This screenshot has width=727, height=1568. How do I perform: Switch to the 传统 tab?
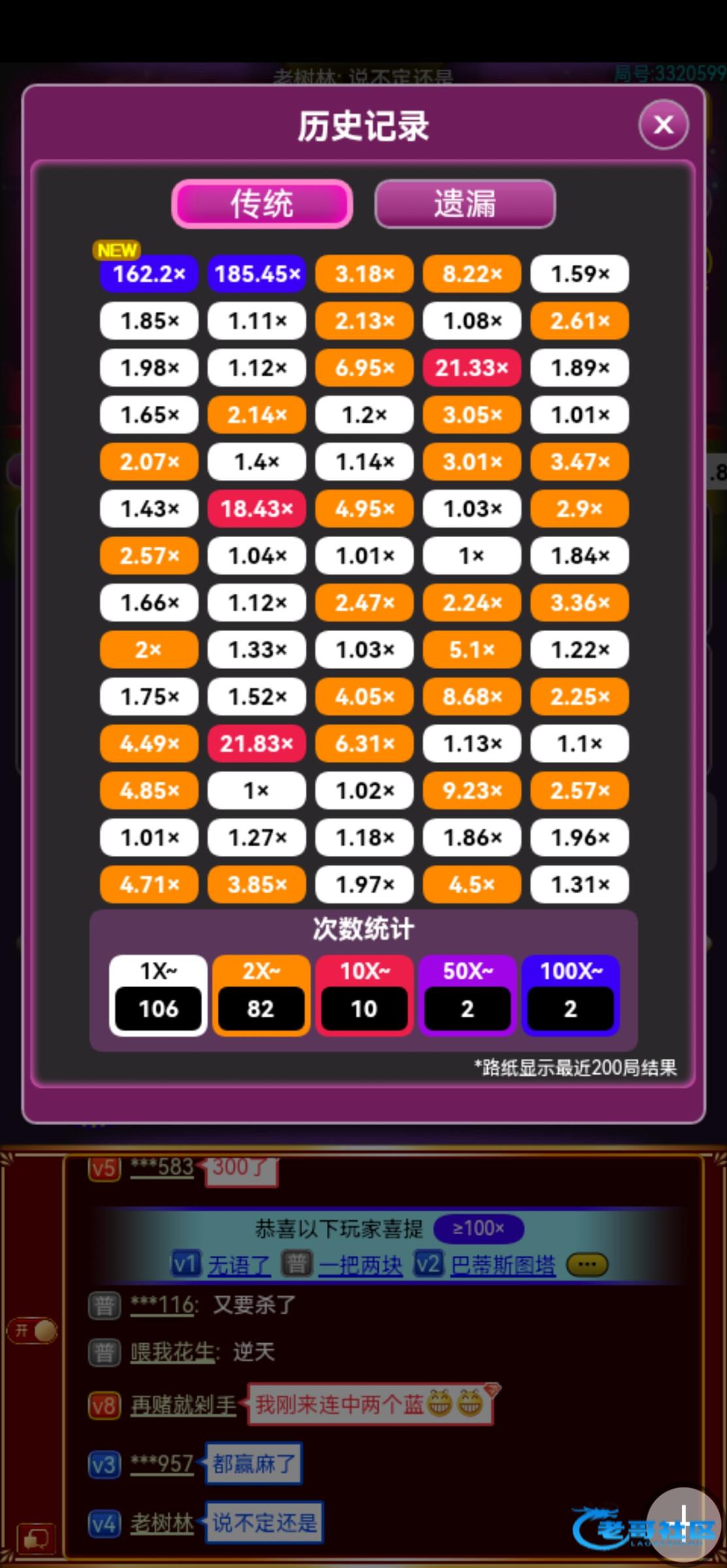(x=262, y=204)
